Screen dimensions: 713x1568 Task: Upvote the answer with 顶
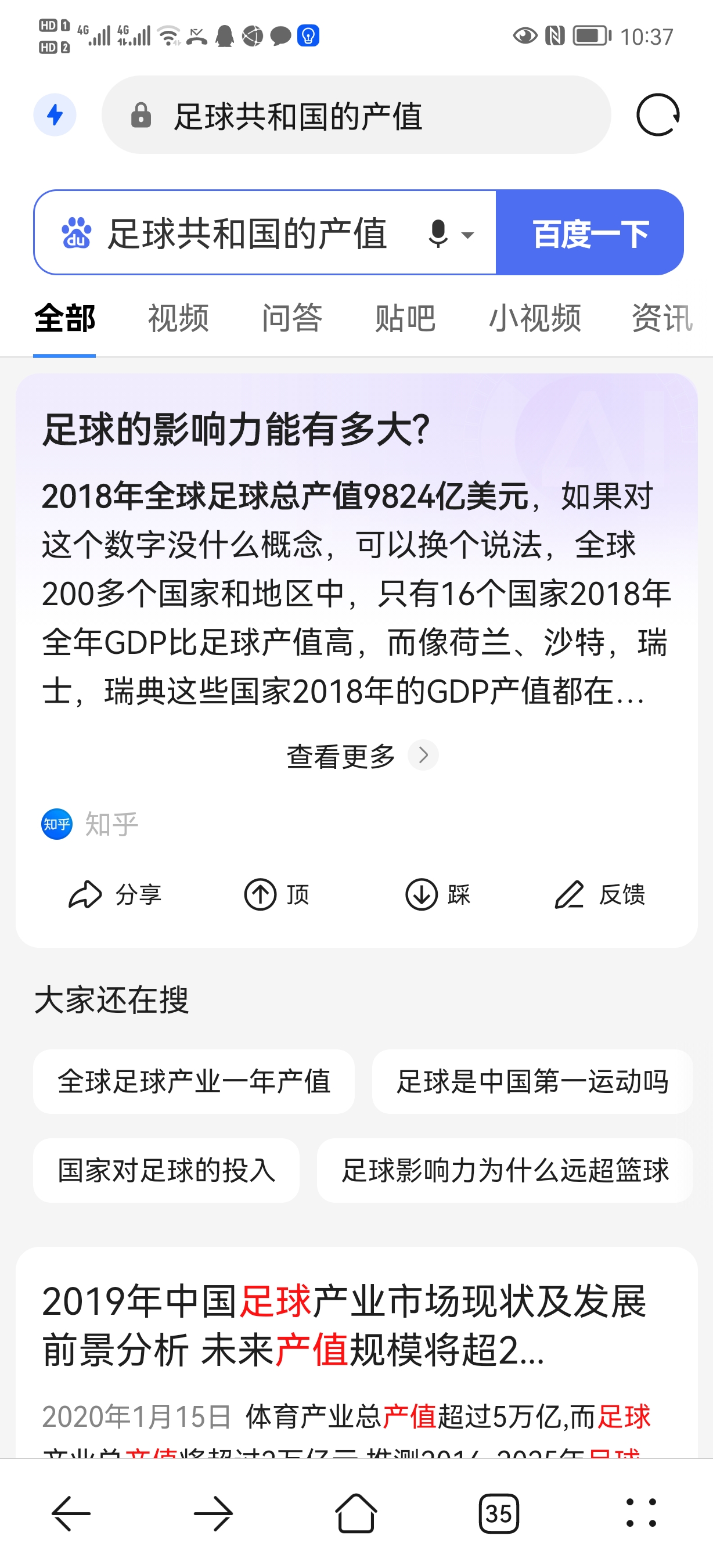tap(277, 895)
